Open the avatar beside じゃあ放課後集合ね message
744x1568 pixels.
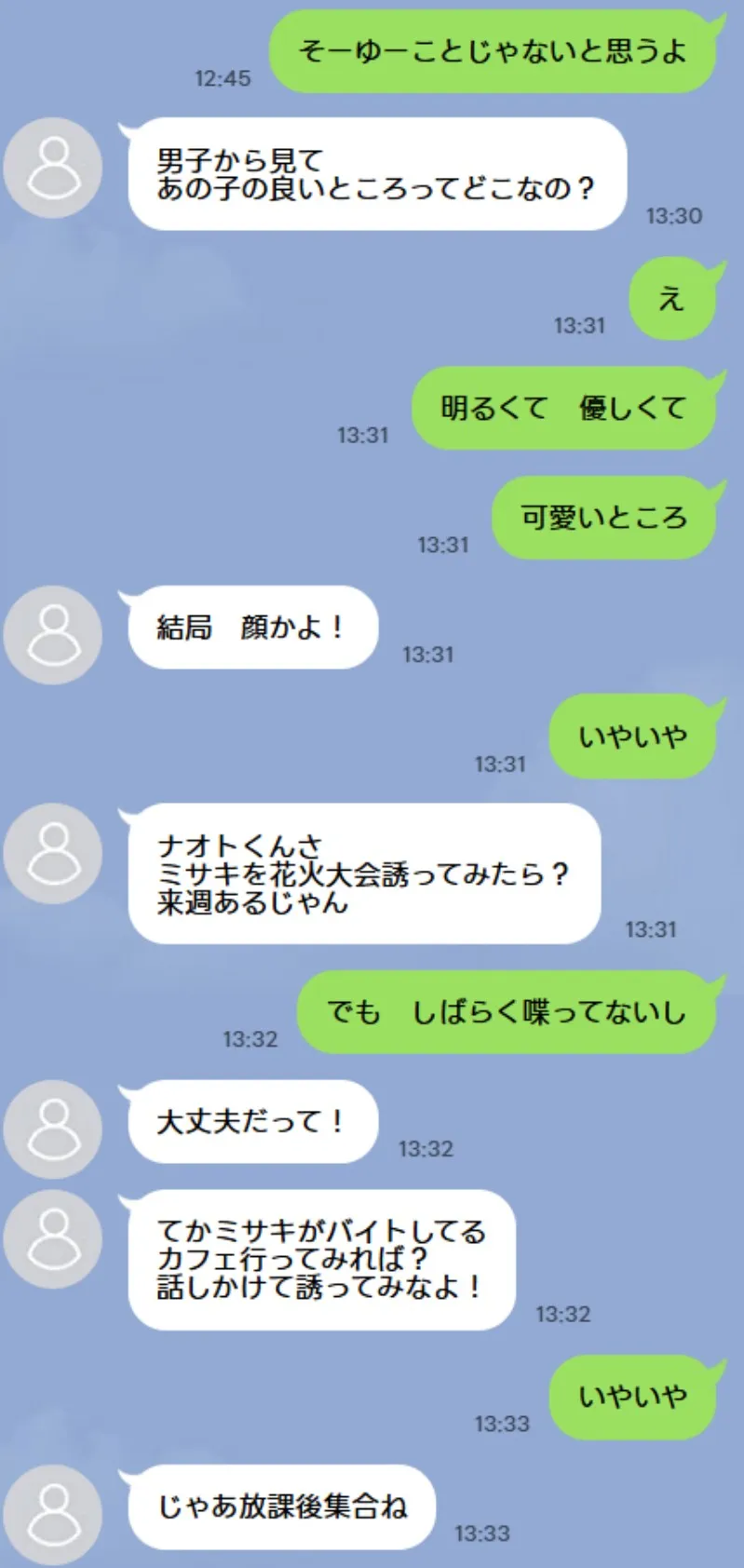[52, 1513]
